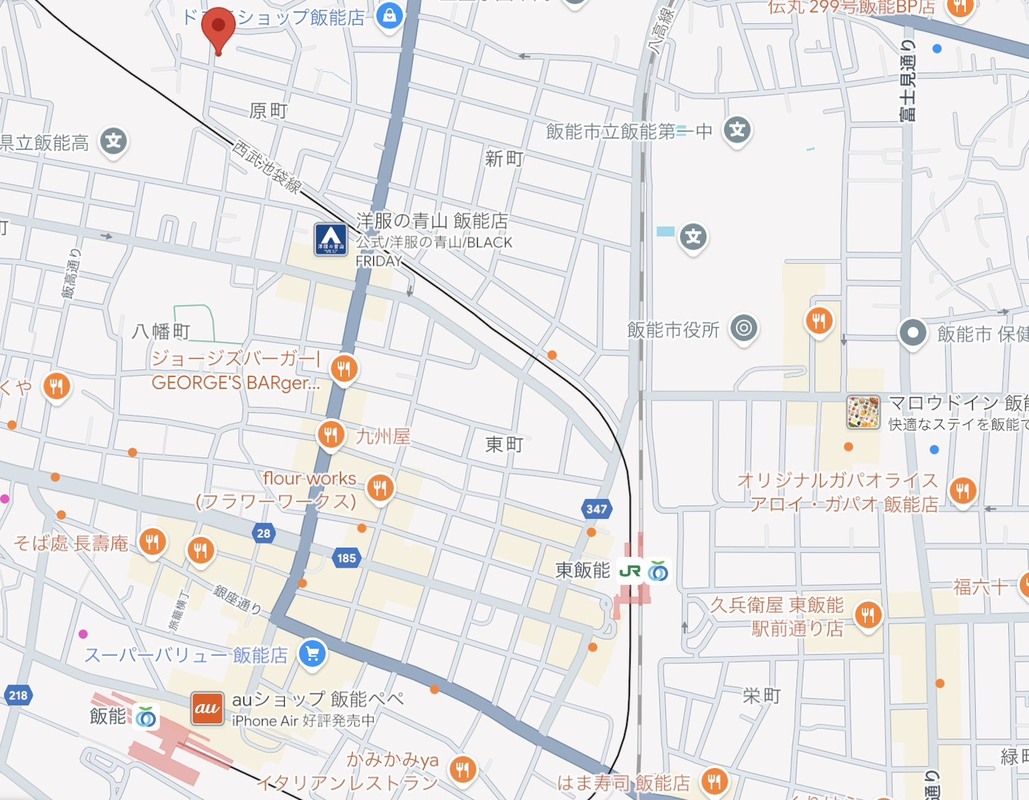Tap the red dropped pin marker
1029x800 pixels.
pos(218,30)
